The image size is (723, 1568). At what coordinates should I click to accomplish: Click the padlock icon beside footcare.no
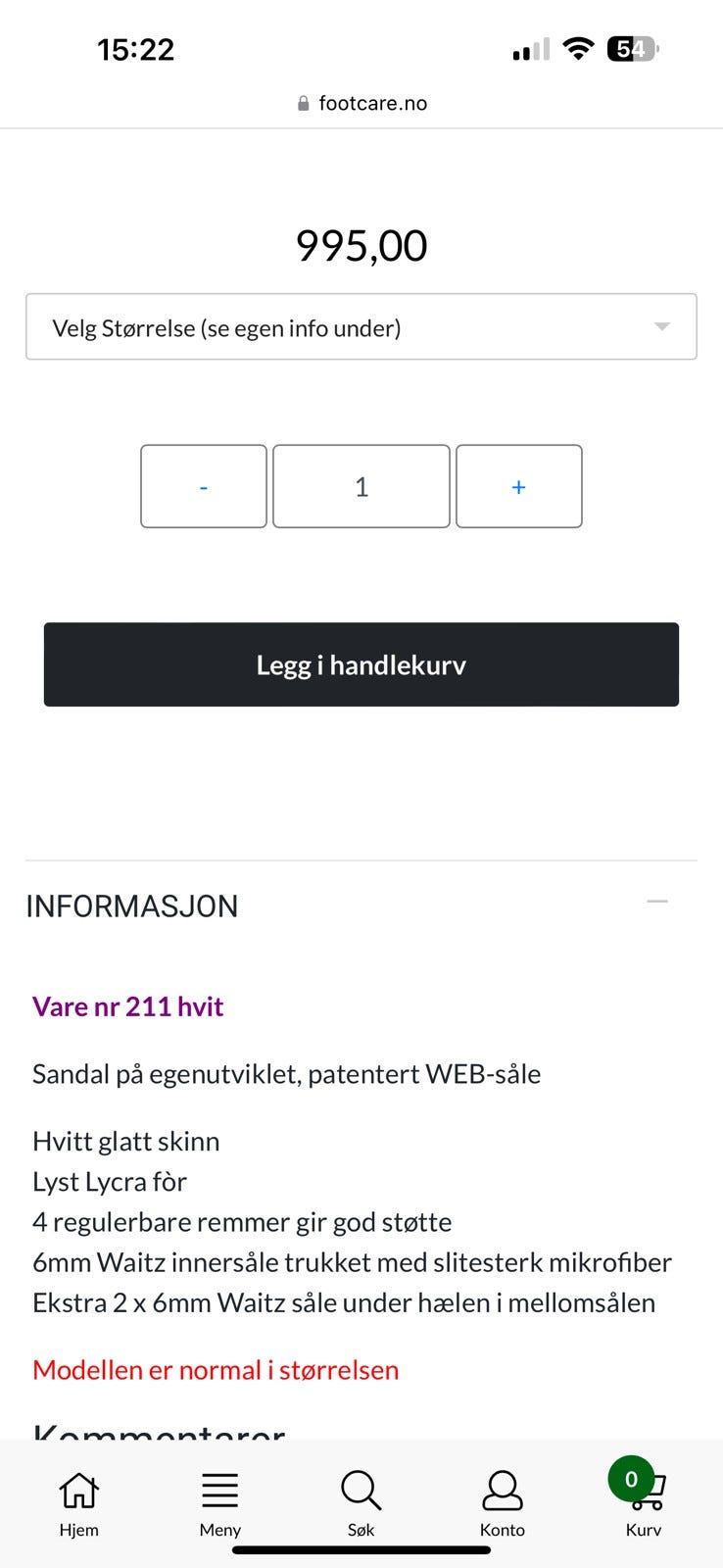click(x=300, y=102)
